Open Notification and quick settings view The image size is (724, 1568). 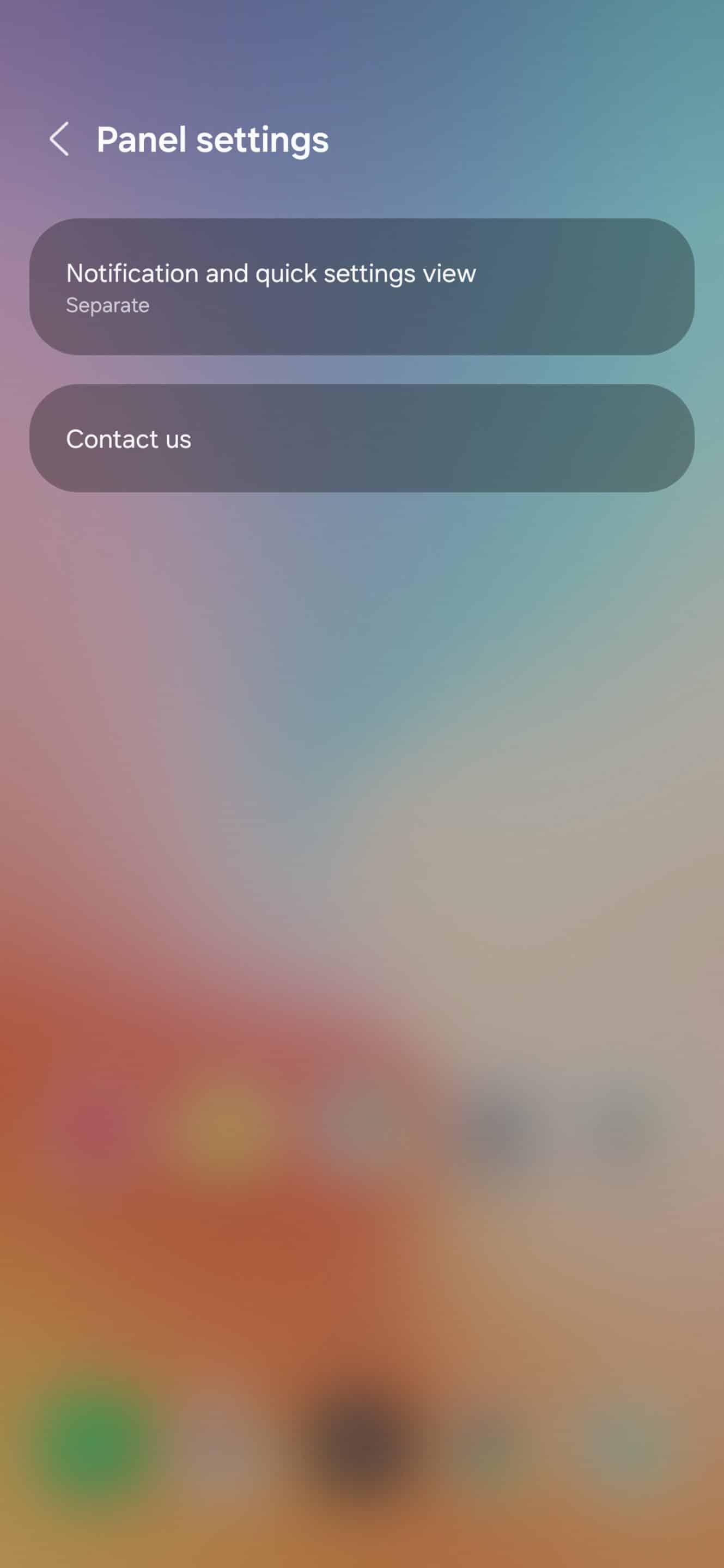(362, 287)
